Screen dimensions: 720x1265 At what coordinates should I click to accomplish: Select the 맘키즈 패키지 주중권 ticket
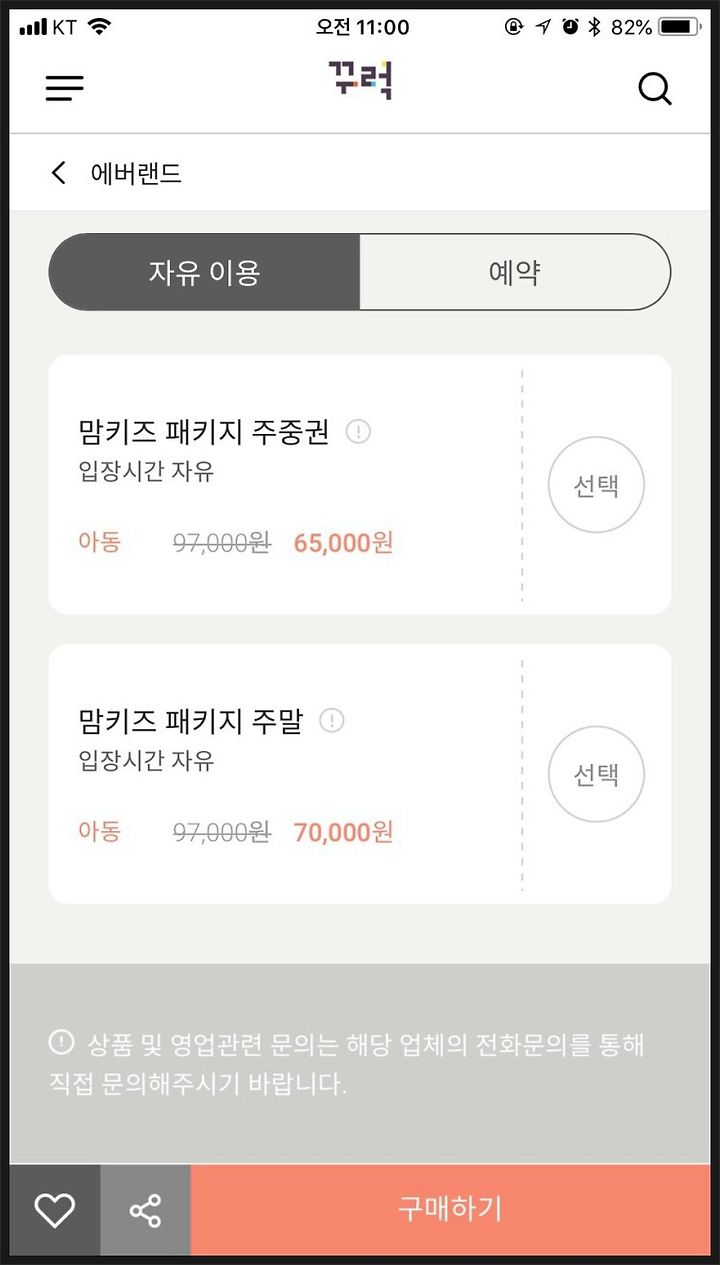tap(596, 485)
